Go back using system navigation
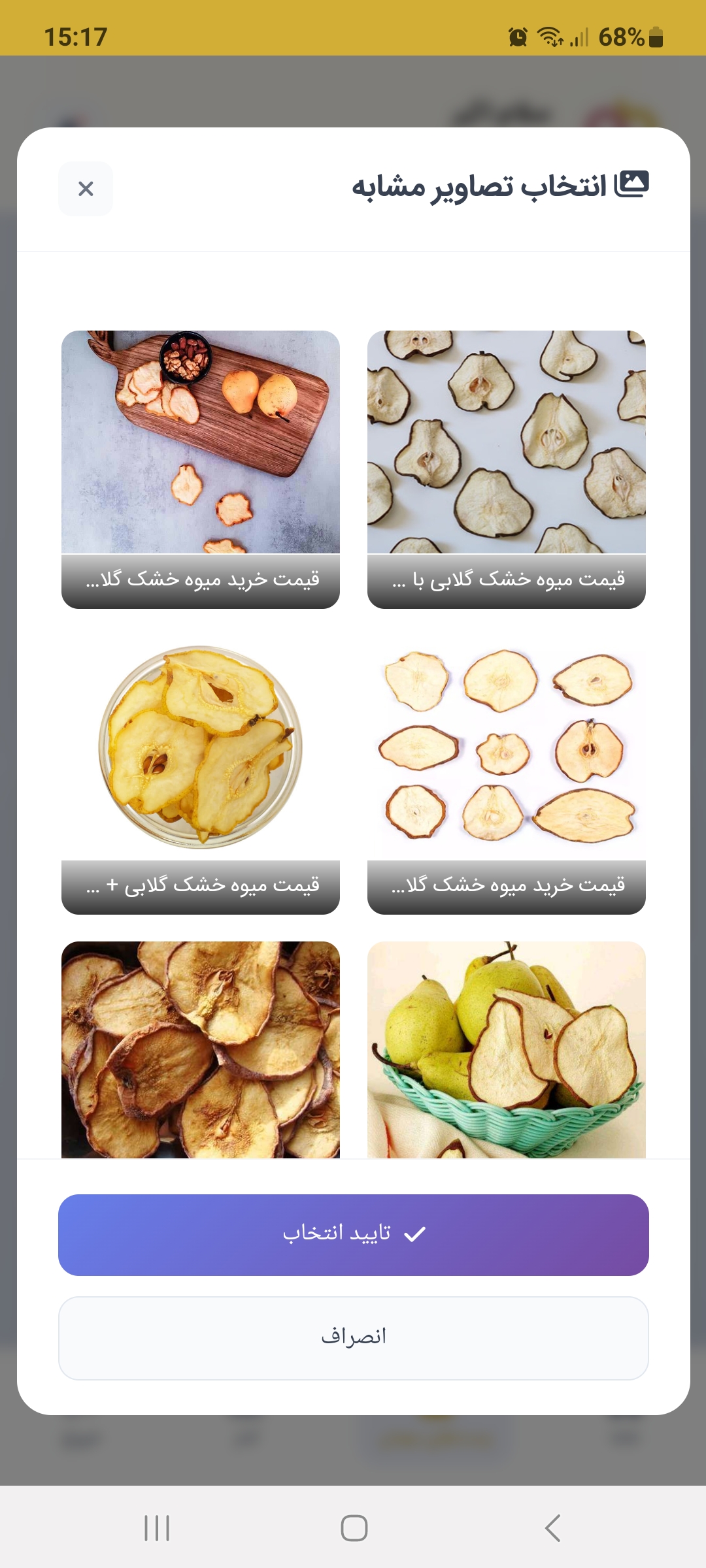Screen dimensions: 706x1568 552,1527
